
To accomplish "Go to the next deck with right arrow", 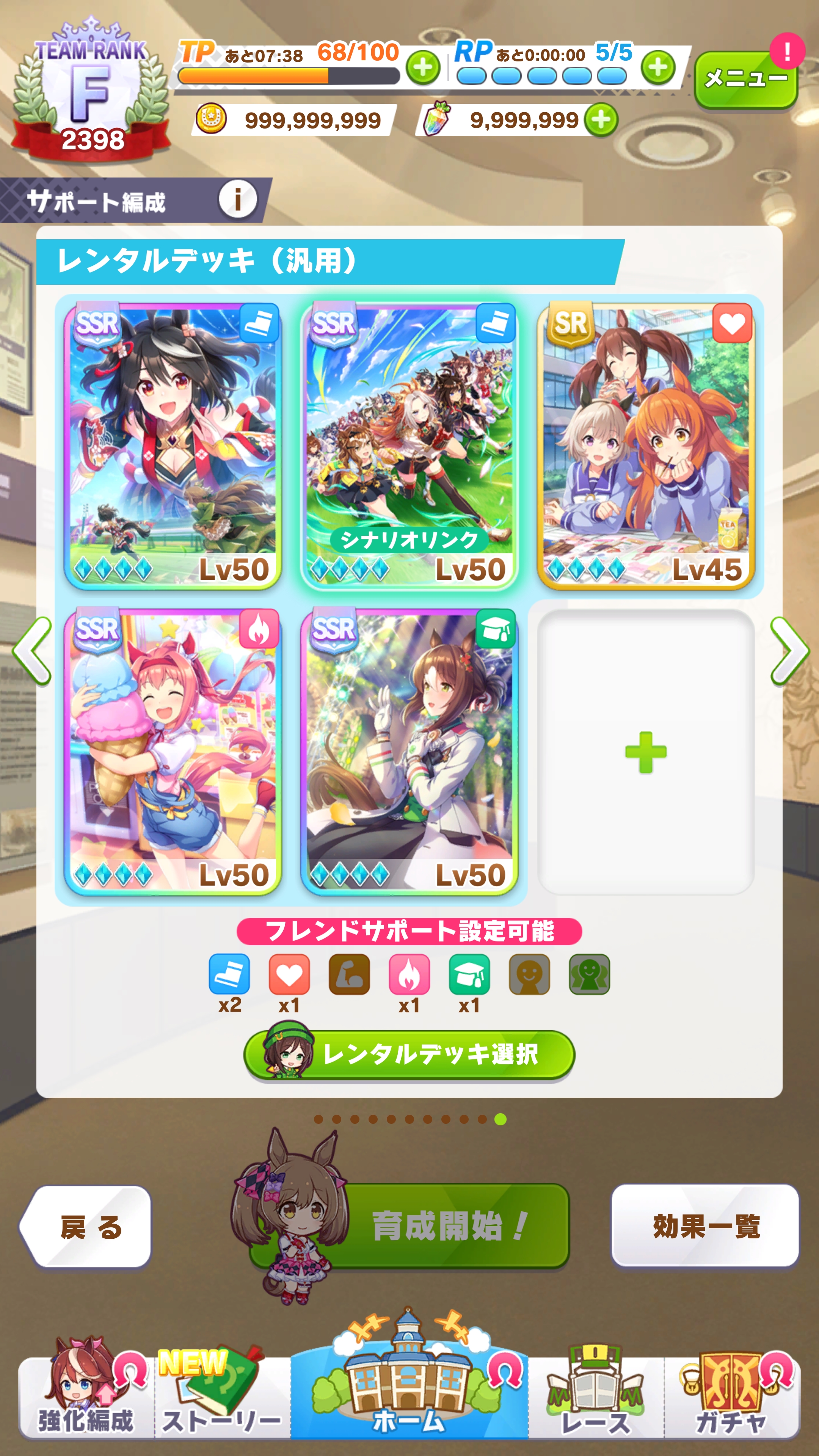I will coord(789,651).
